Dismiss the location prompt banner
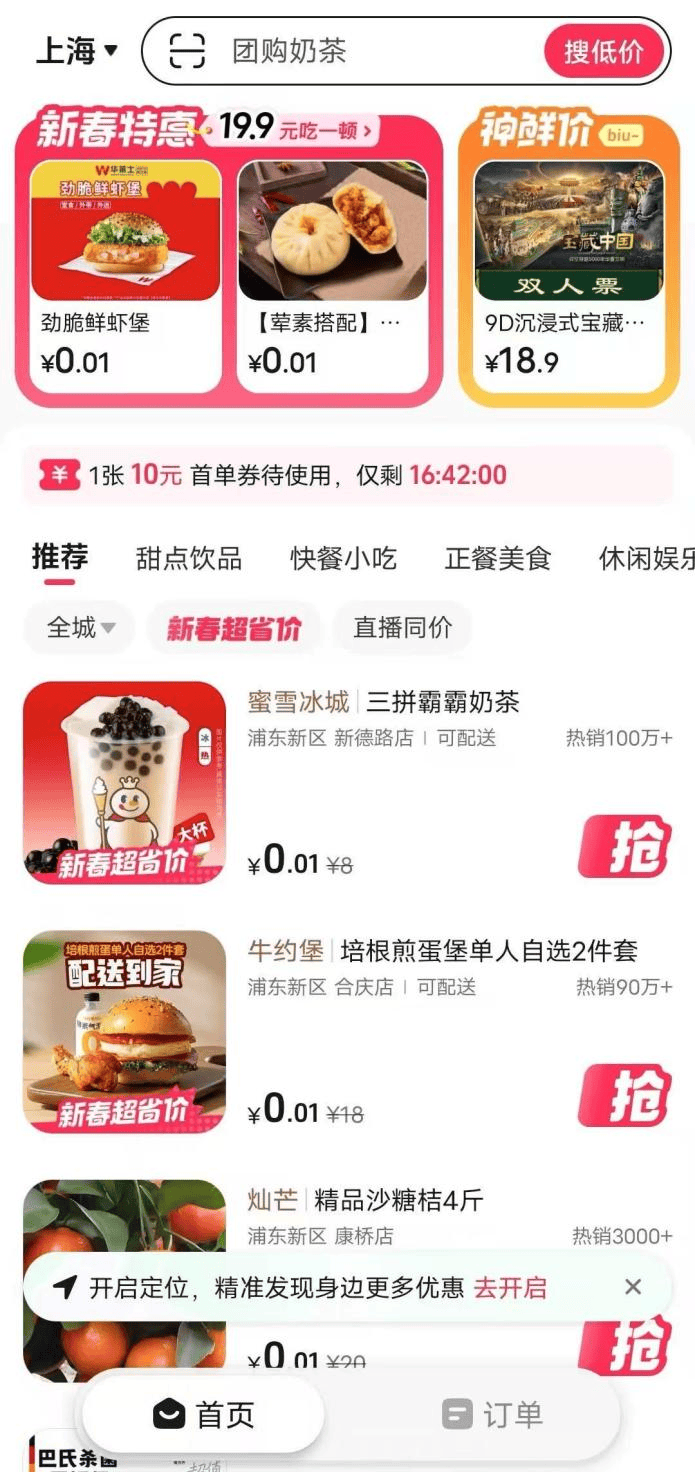The image size is (695, 1472). point(633,1287)
